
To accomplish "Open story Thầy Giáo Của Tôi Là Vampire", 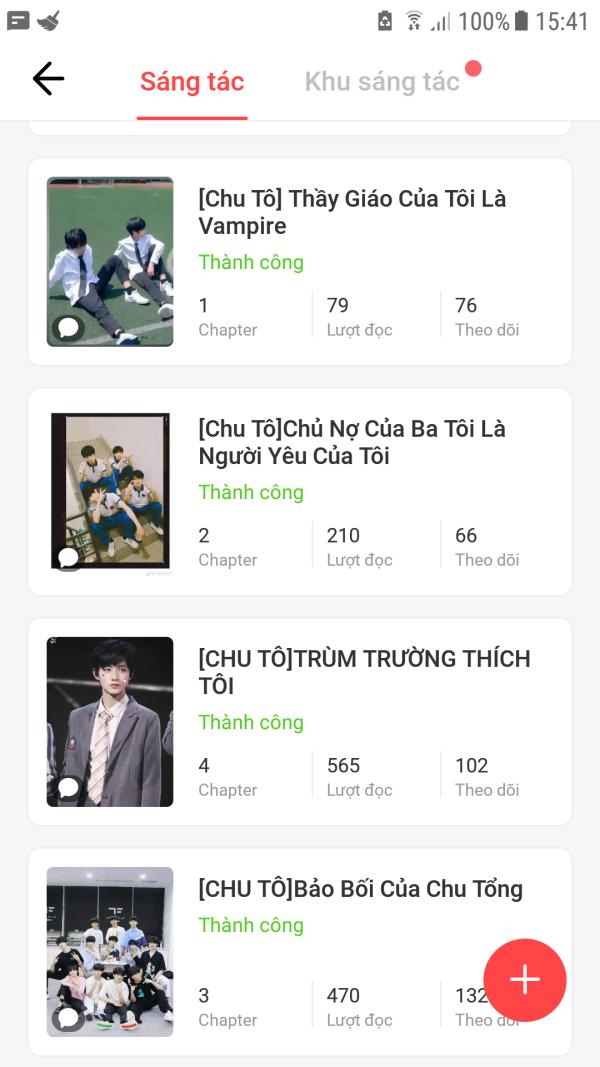I will coord(352,212).
